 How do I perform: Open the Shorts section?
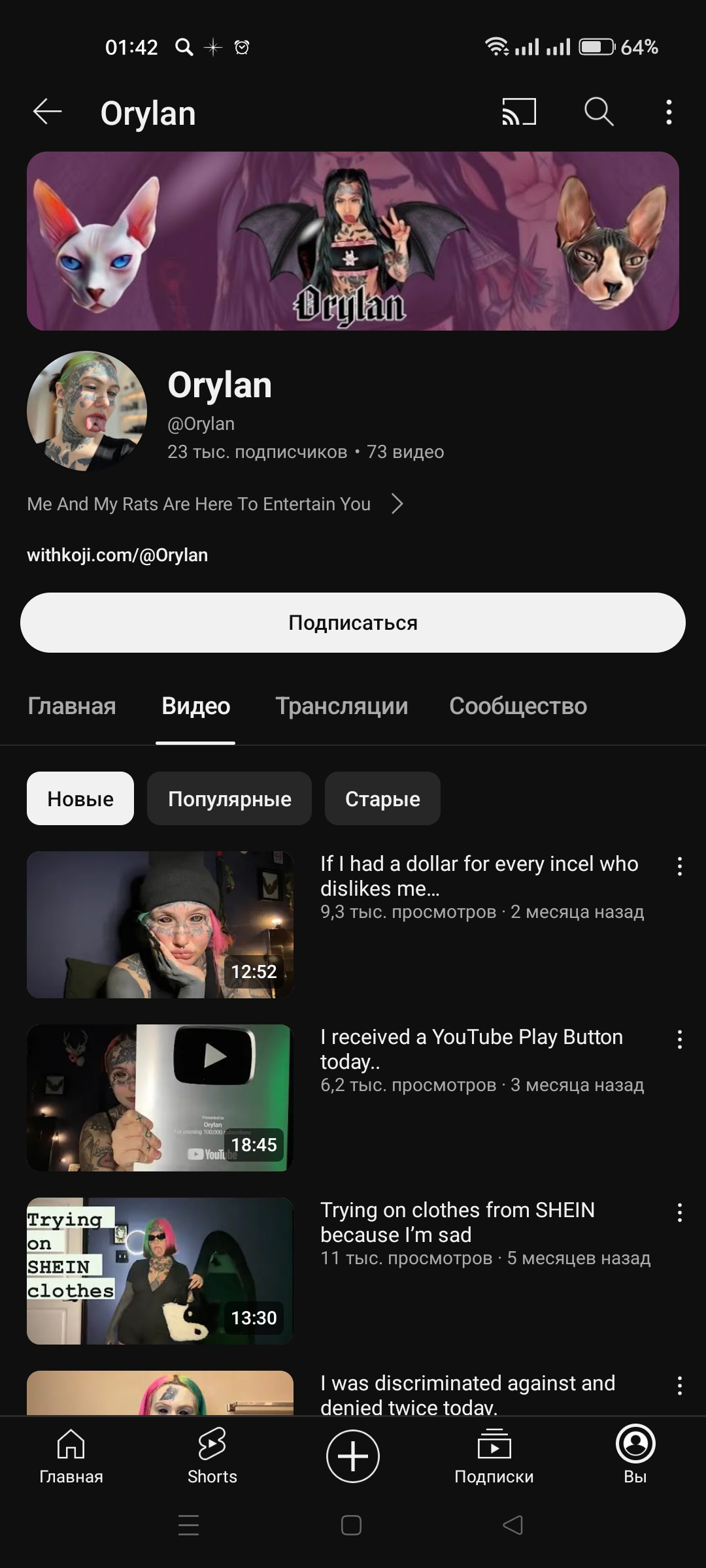(212, 1456)
